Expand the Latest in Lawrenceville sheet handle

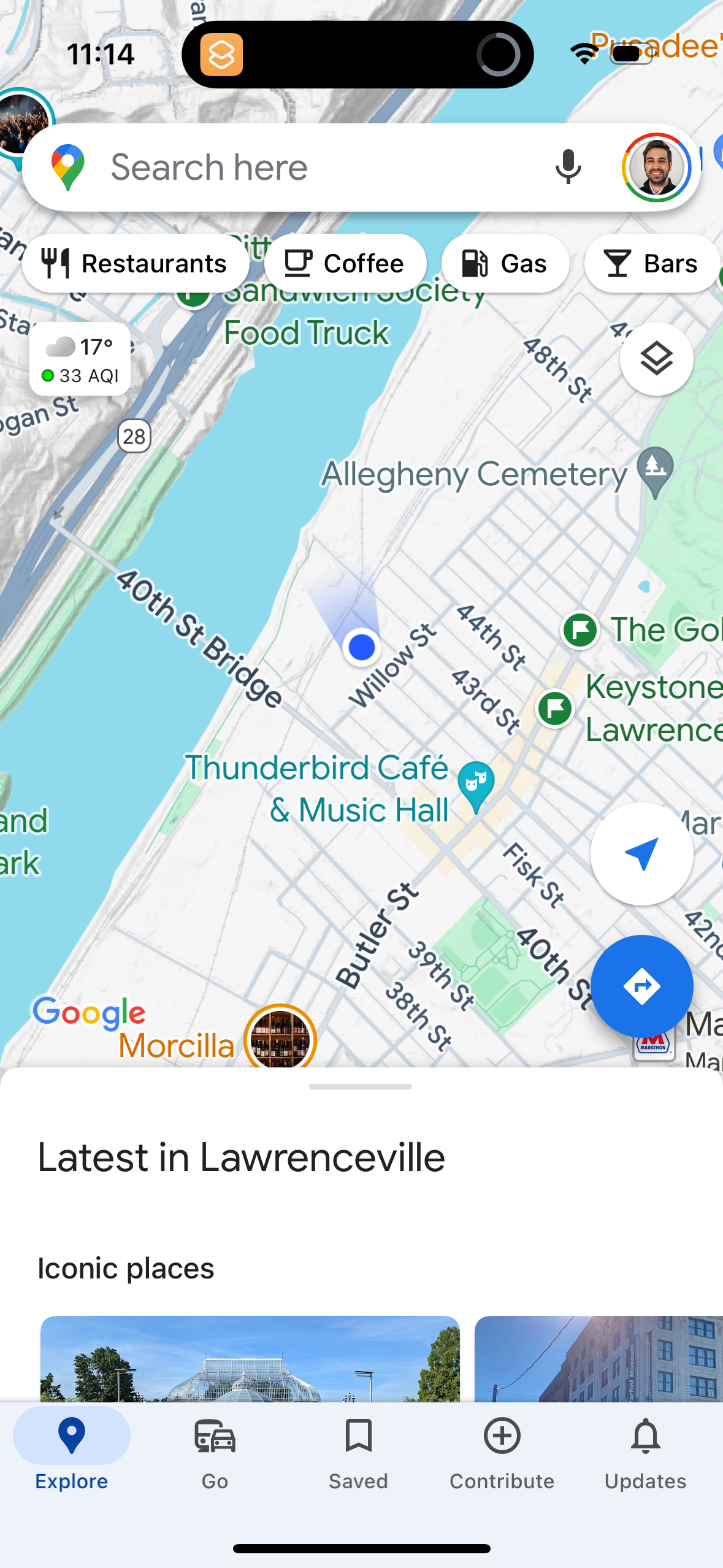coord(361,1086)
